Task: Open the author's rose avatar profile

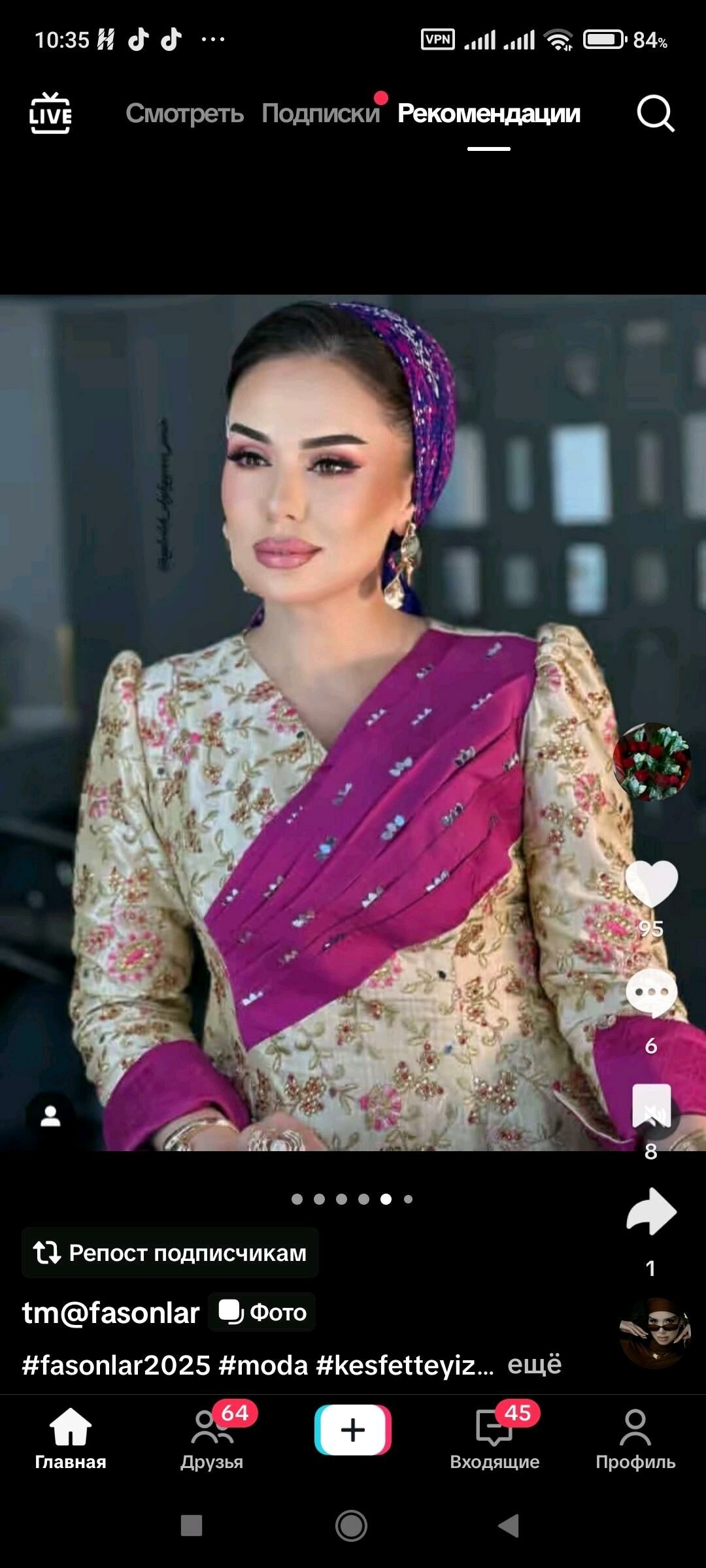Action: pyautogui.click(x=652, y=761)
